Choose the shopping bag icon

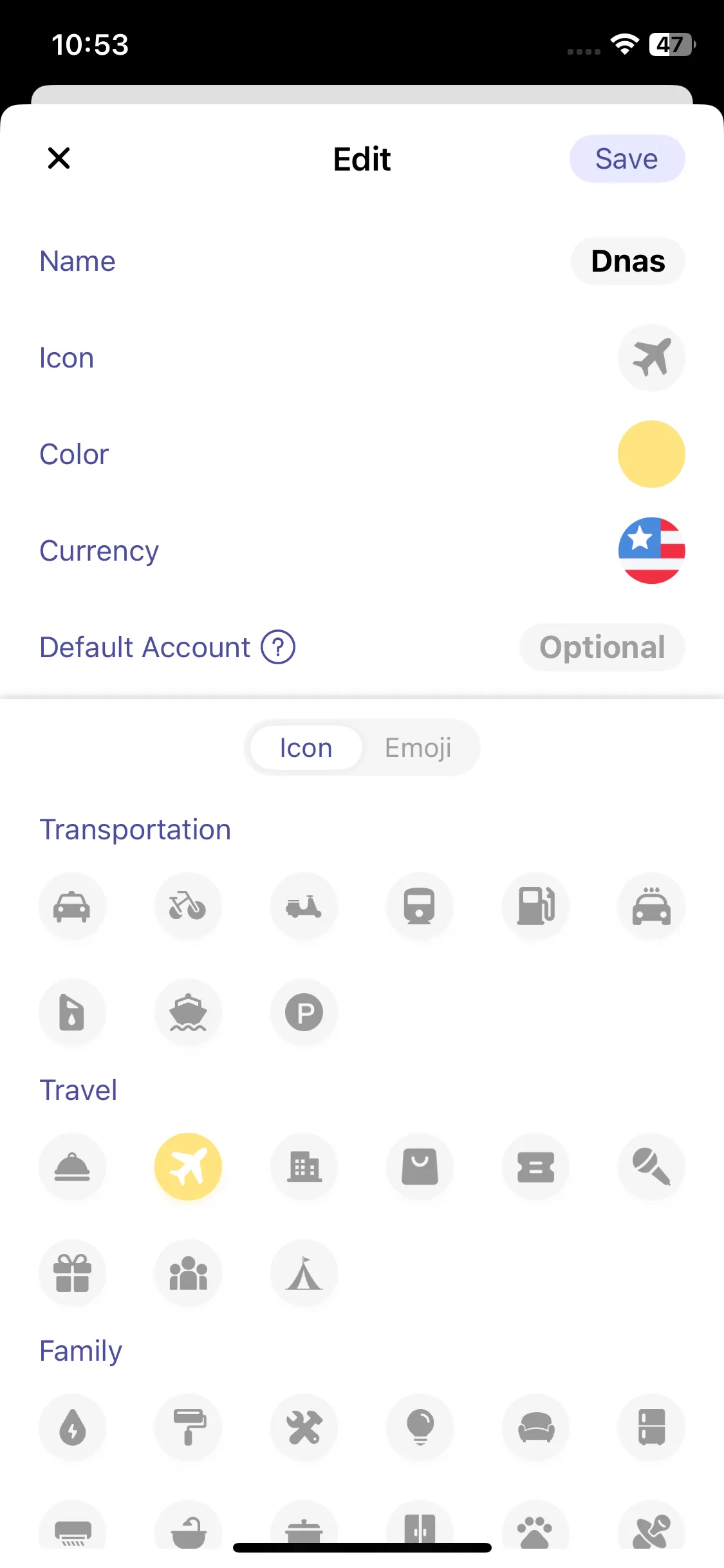[x=420, y=1167]
